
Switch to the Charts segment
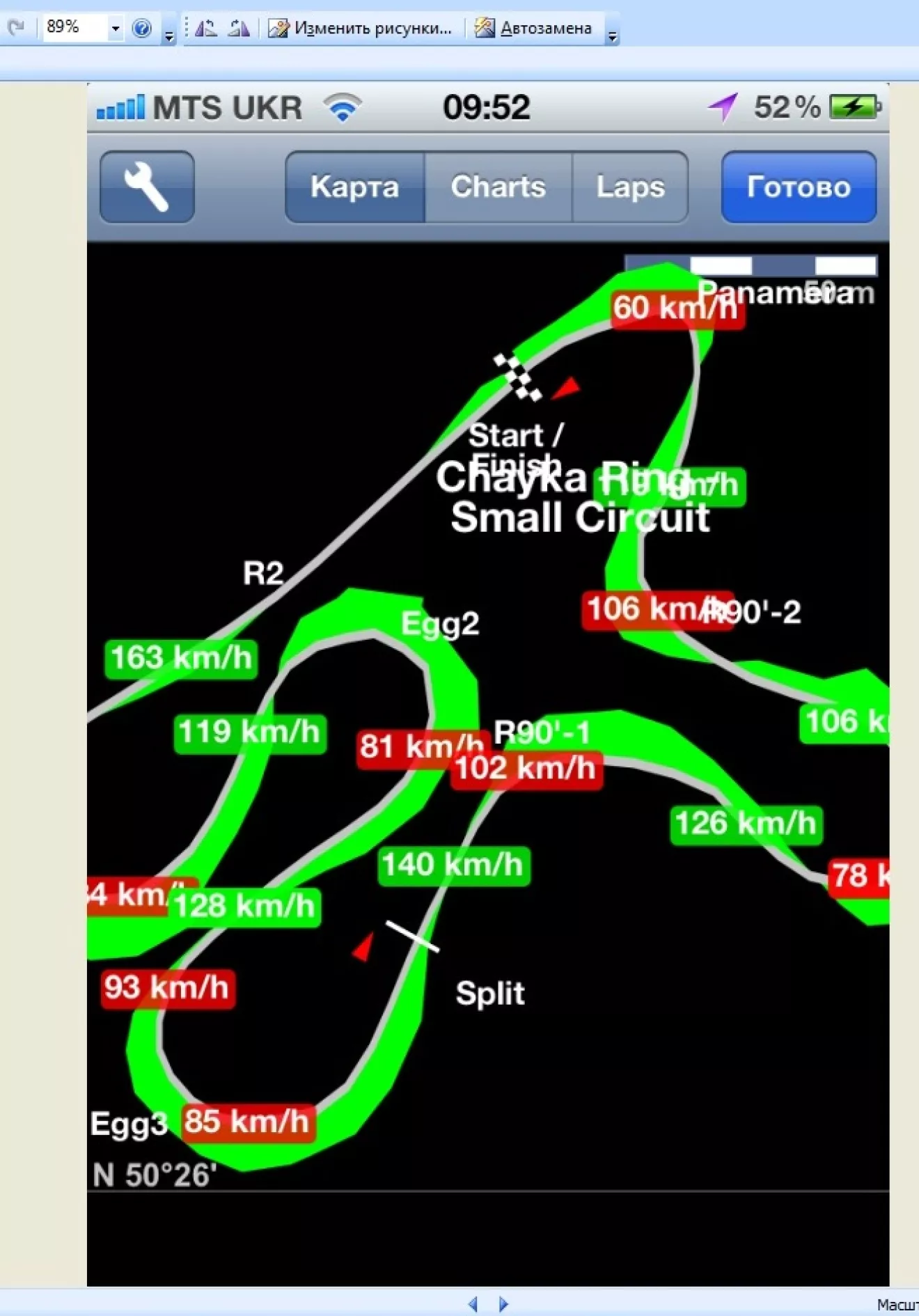click(498, 187)
